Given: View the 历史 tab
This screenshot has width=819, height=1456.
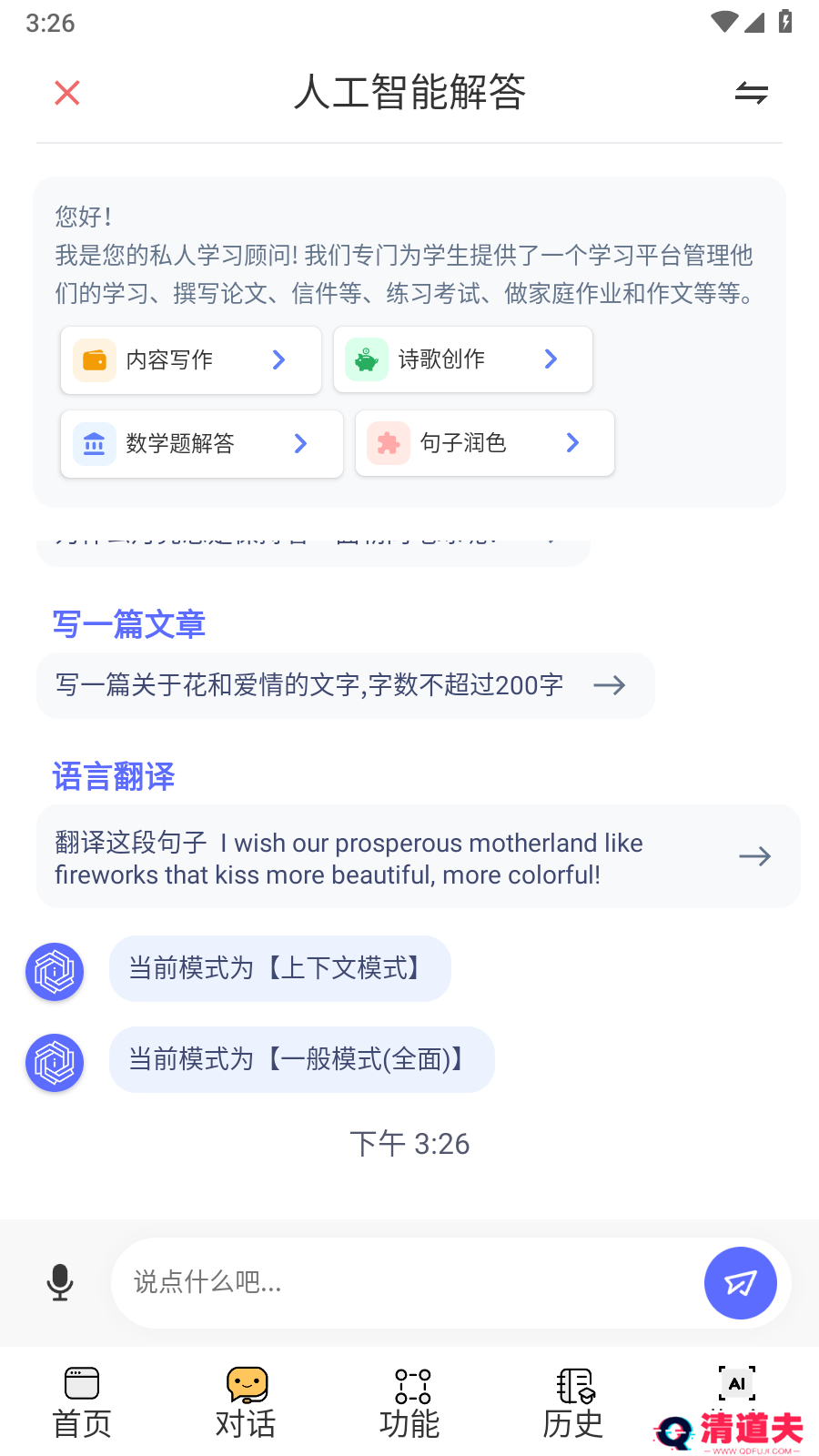Looking at the screenshot, I should (x=573, y=1403).
